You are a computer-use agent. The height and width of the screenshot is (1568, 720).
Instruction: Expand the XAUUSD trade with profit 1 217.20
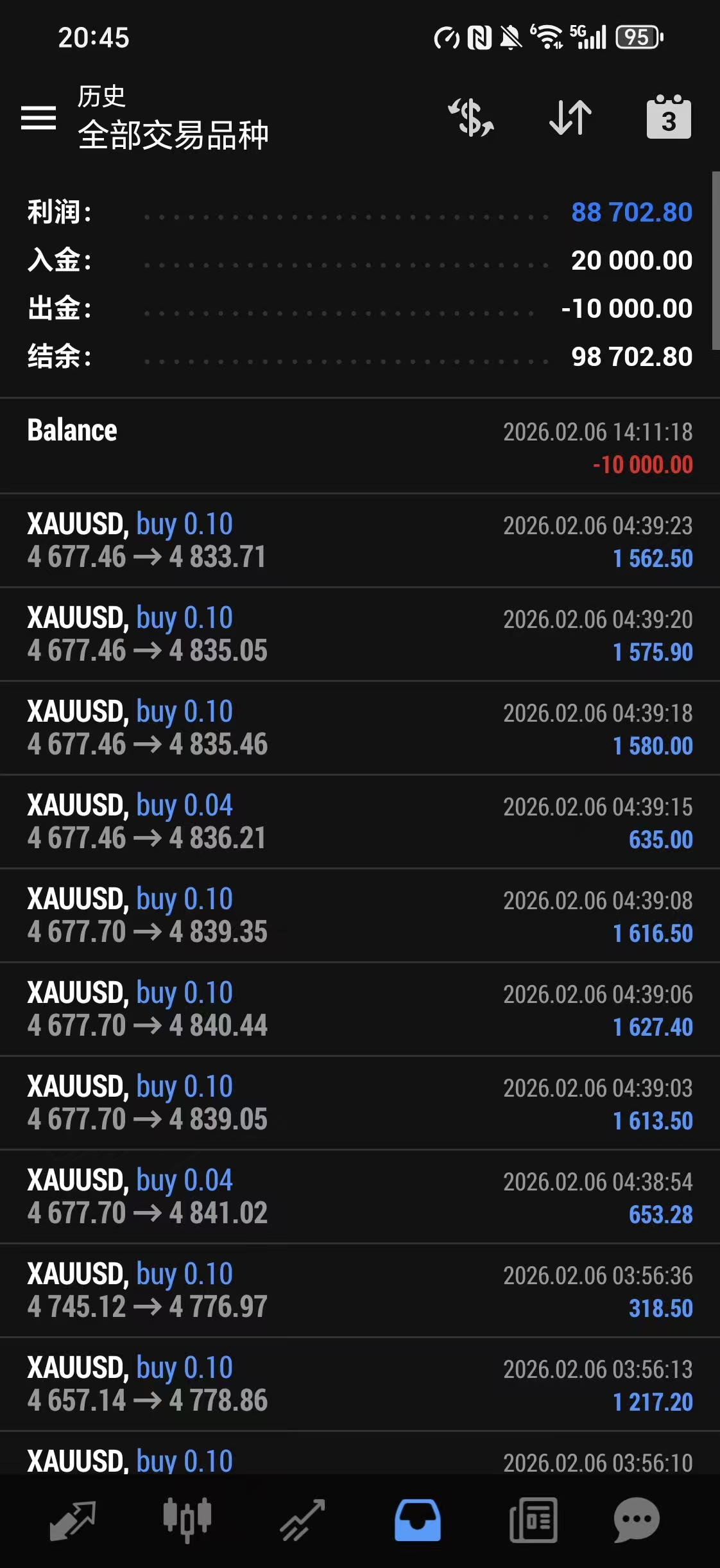pyautogui.click(x=359, y=1384)
